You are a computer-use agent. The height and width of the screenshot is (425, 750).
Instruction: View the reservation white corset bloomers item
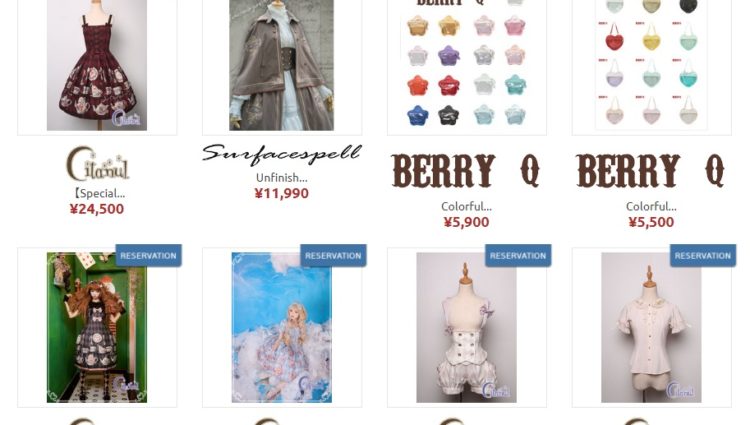466,327
